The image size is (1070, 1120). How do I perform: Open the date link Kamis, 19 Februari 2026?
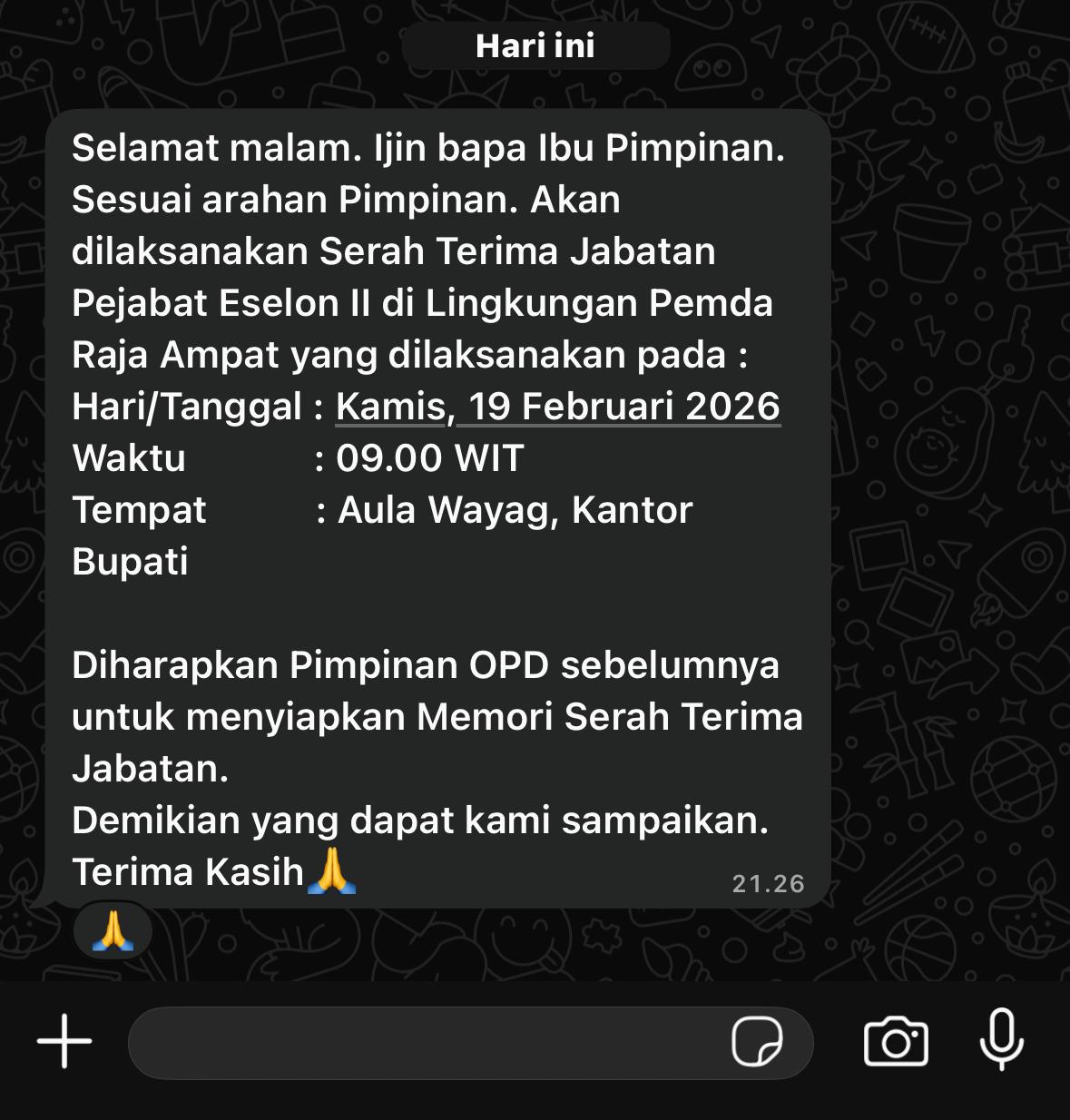coord(557,406)
